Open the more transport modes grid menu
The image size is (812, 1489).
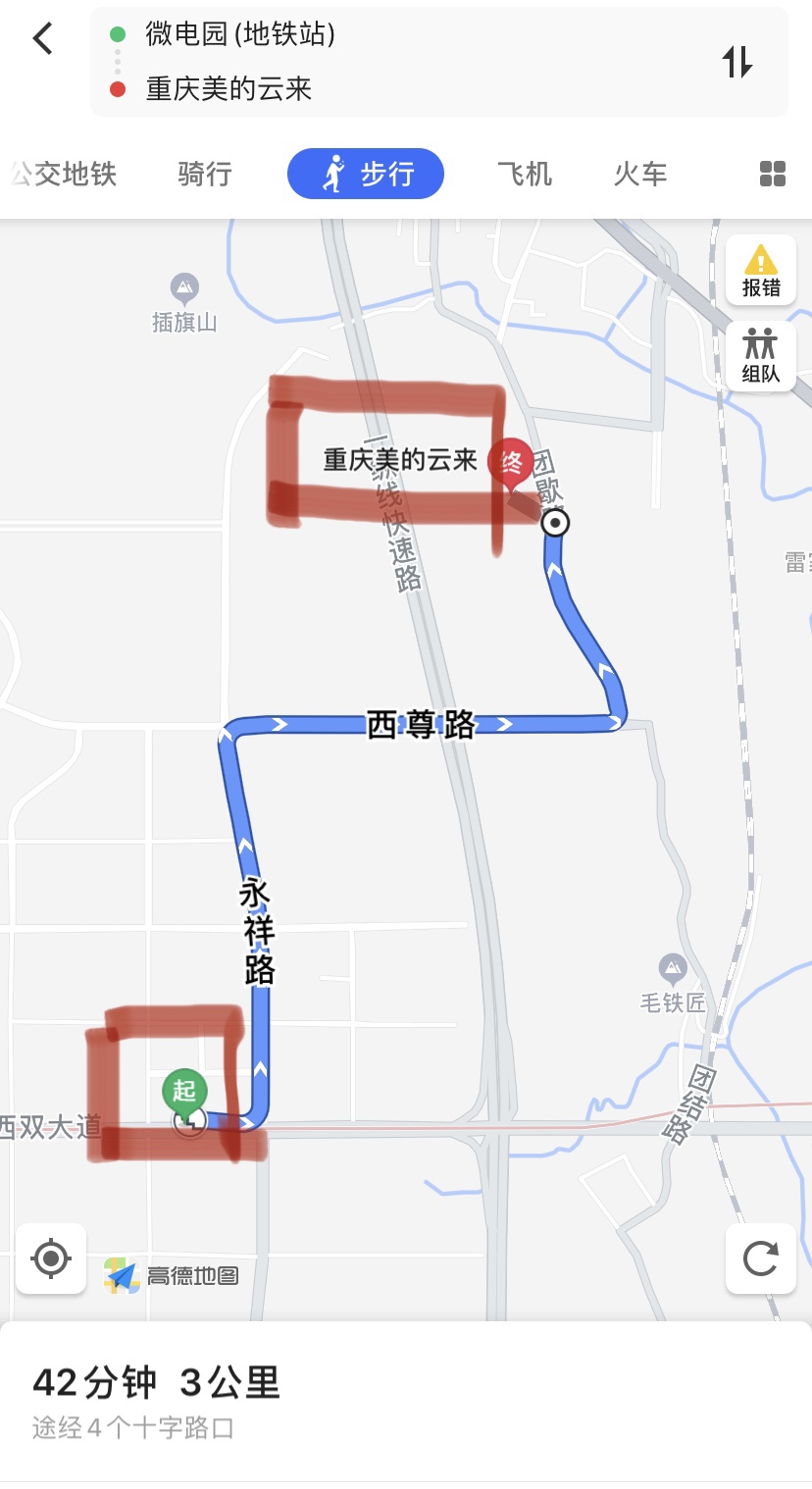click(774, 173)
